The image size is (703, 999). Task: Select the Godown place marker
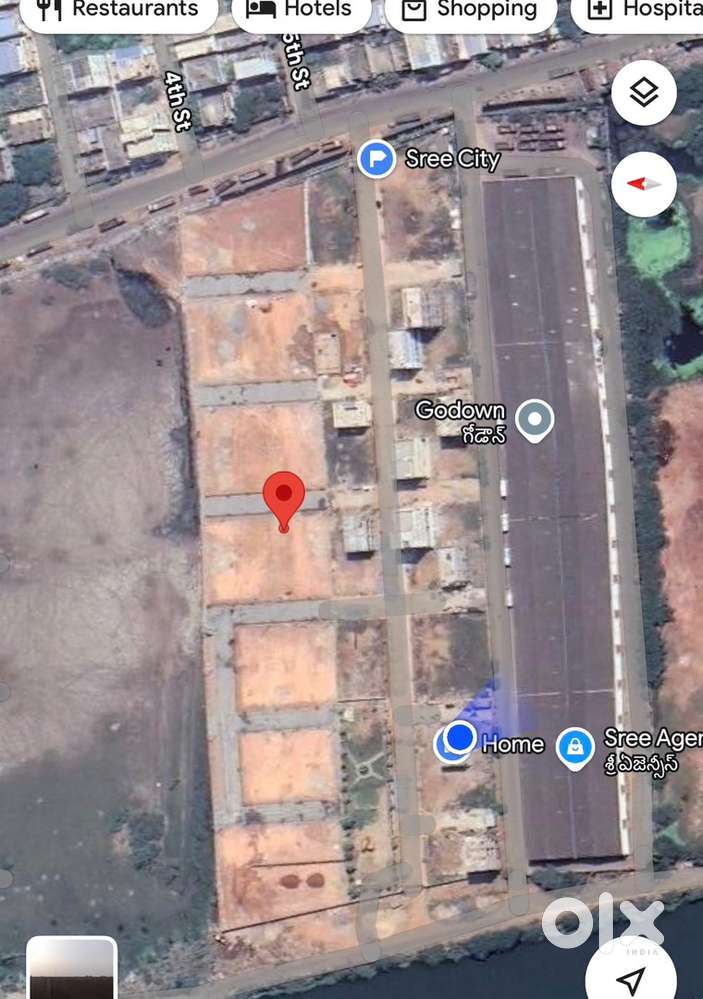(x=535, y=419)
